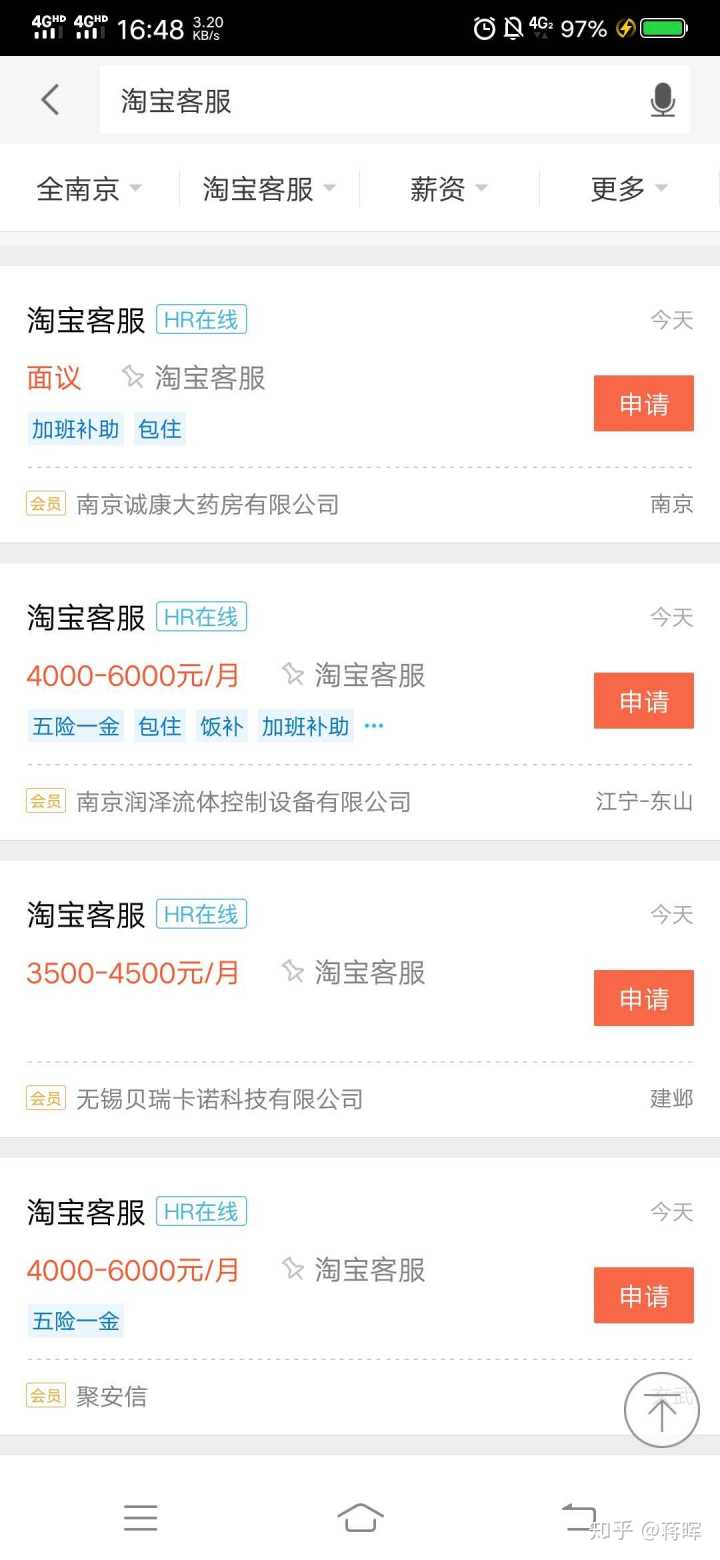Open the 全南京 area dropdown

click(89, 188)
